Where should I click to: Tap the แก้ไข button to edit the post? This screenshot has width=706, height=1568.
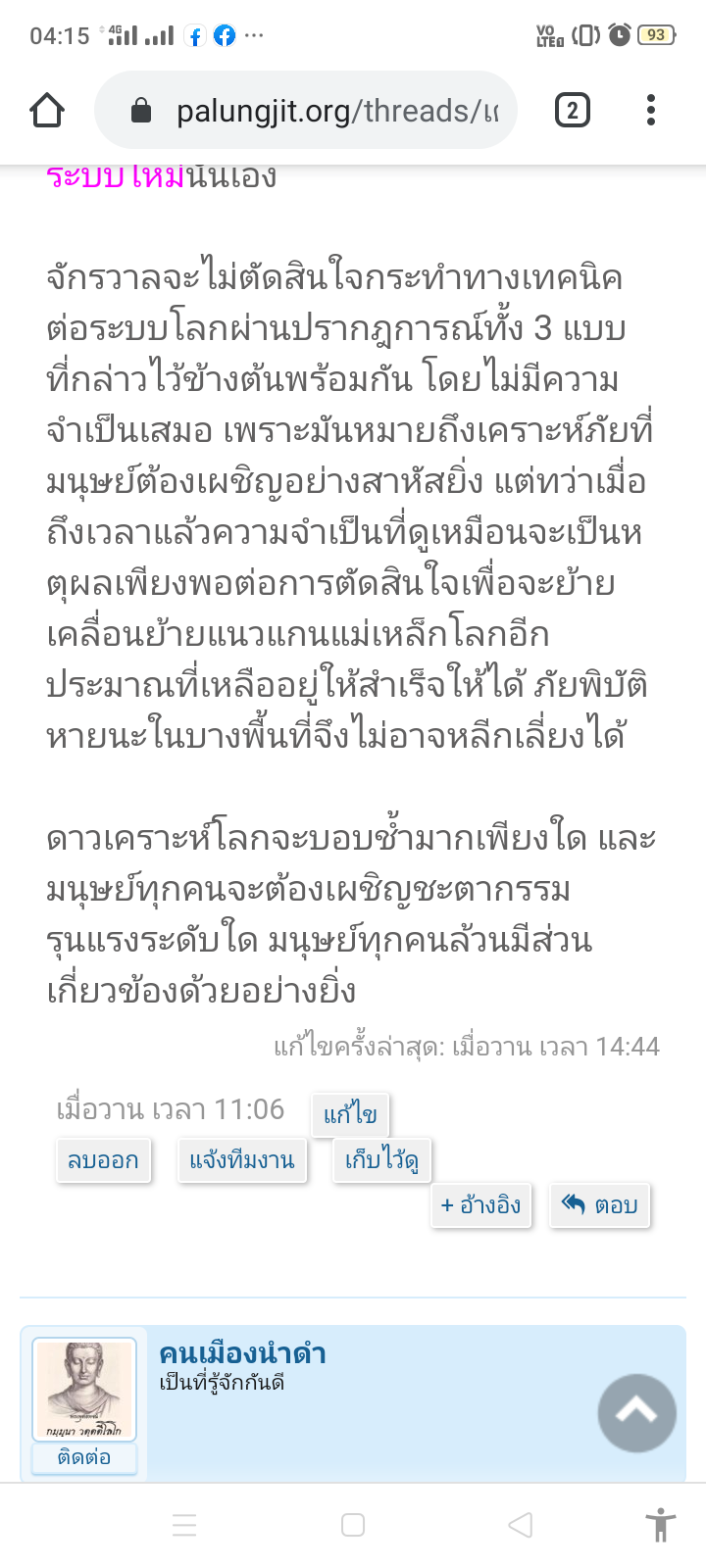tap(350, 1114)
